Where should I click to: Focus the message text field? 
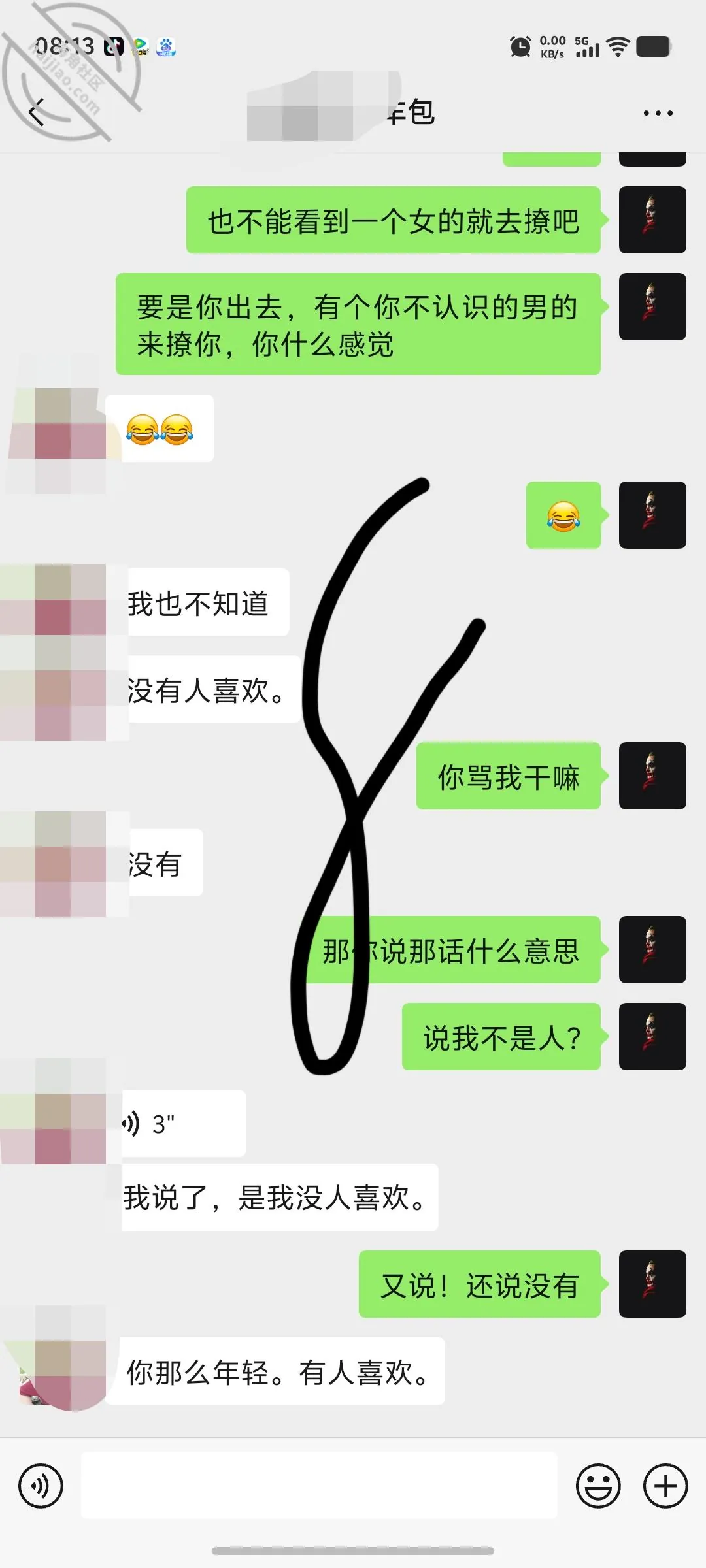319,1485
